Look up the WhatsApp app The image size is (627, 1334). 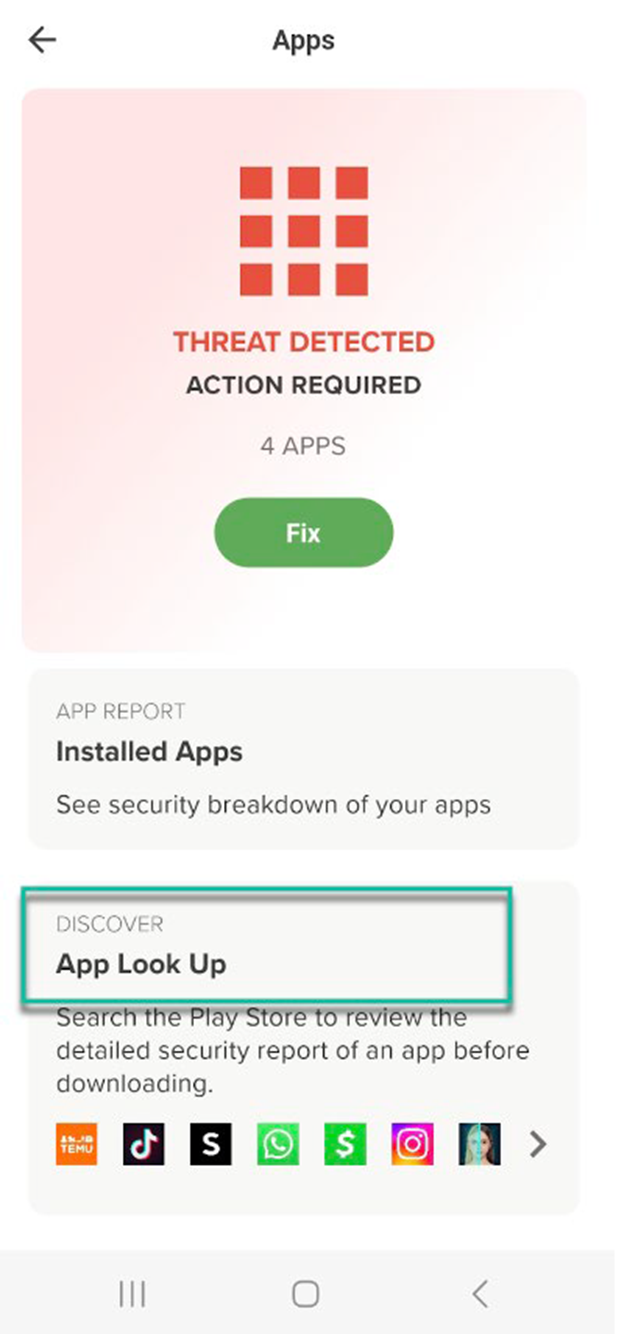tap(278, 1144)
